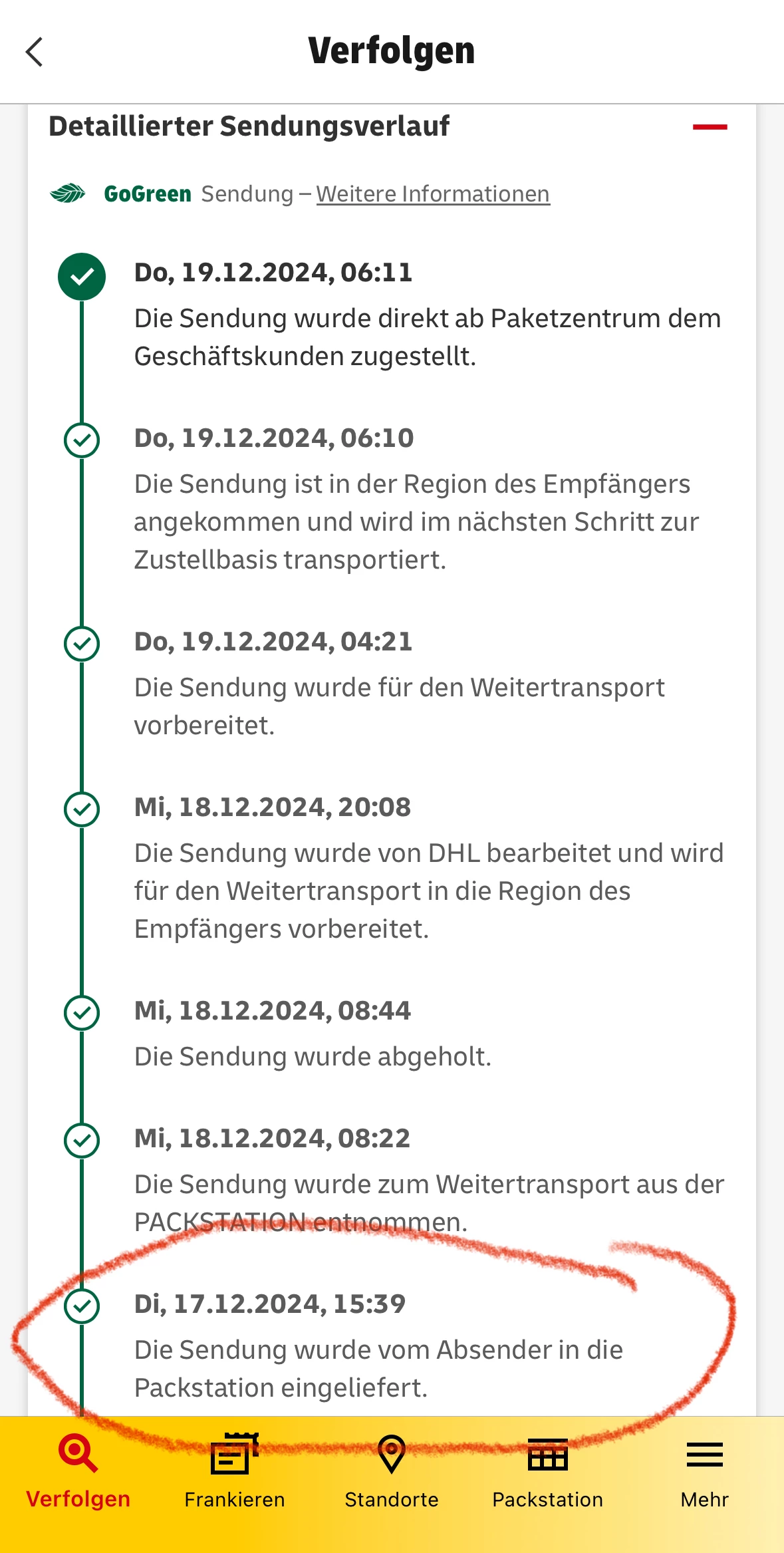This screenshot has height=1553, width=784.
Task: Switch to the Verfolgen tab
Action: coord(78,1471)
